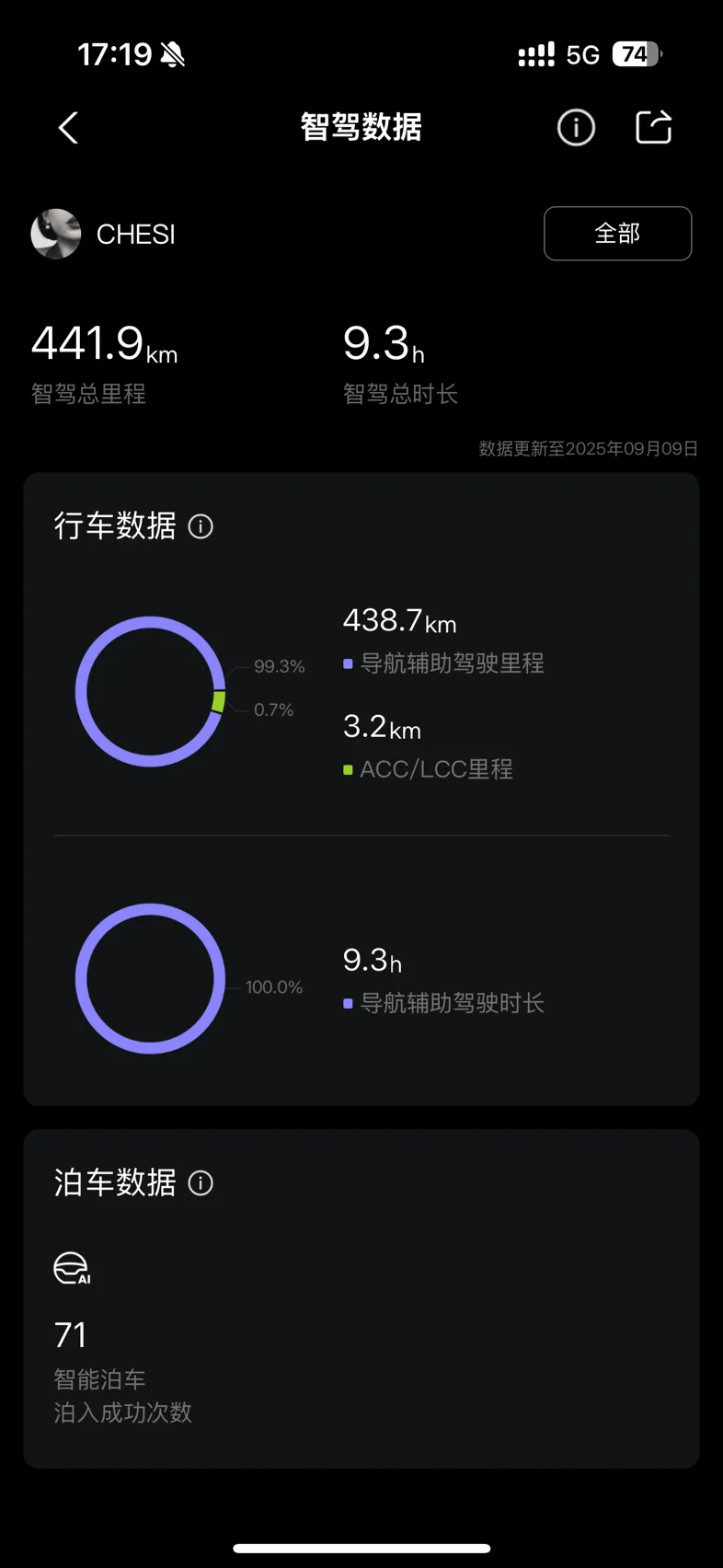Go back from the 智驾数据 page
The image size is (723, 1568).
(68, 128)
